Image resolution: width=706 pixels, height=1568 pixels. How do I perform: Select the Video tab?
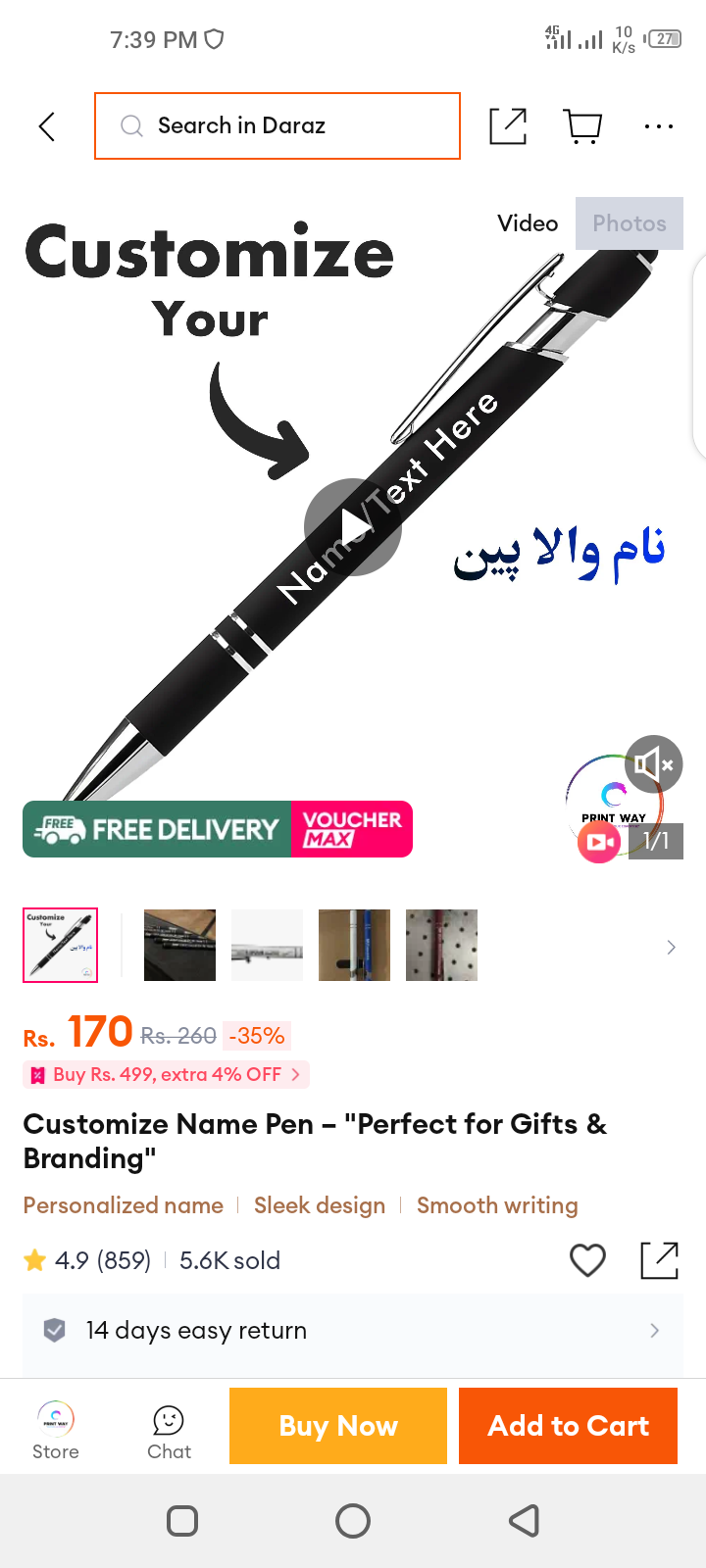click(x=528, y=223)
